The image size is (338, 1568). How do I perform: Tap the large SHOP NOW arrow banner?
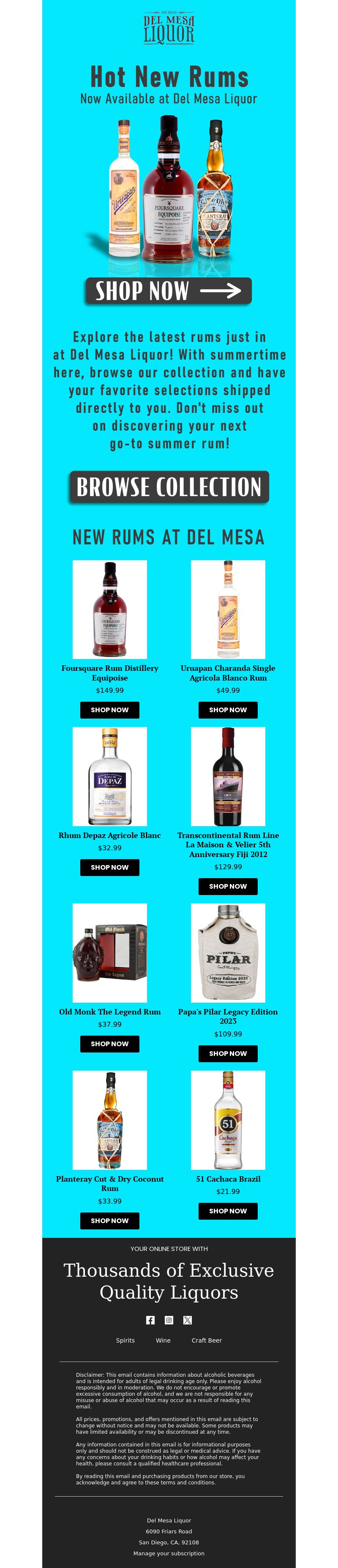pyautogui.click(x=168, y=291)
